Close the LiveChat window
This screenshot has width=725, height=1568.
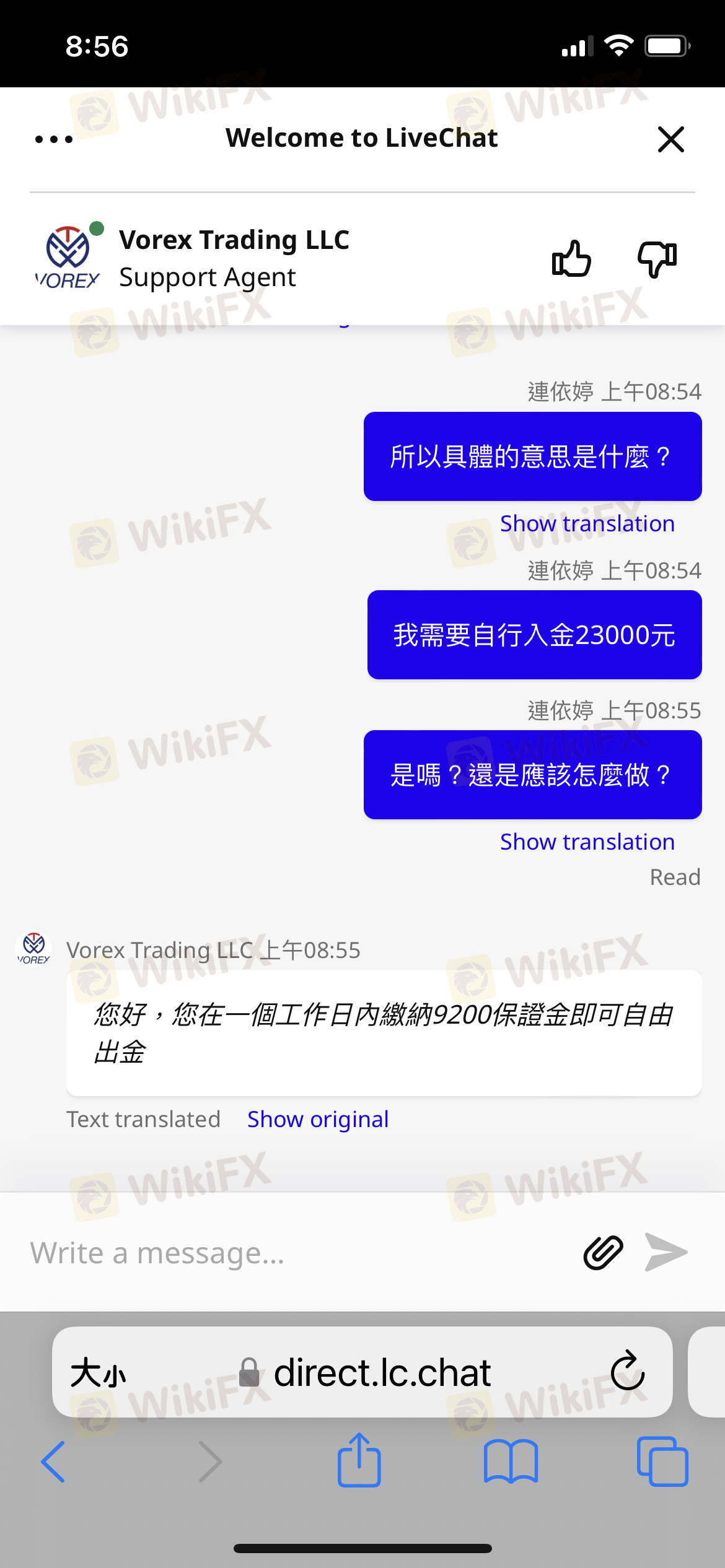click(x=670, y=139)
